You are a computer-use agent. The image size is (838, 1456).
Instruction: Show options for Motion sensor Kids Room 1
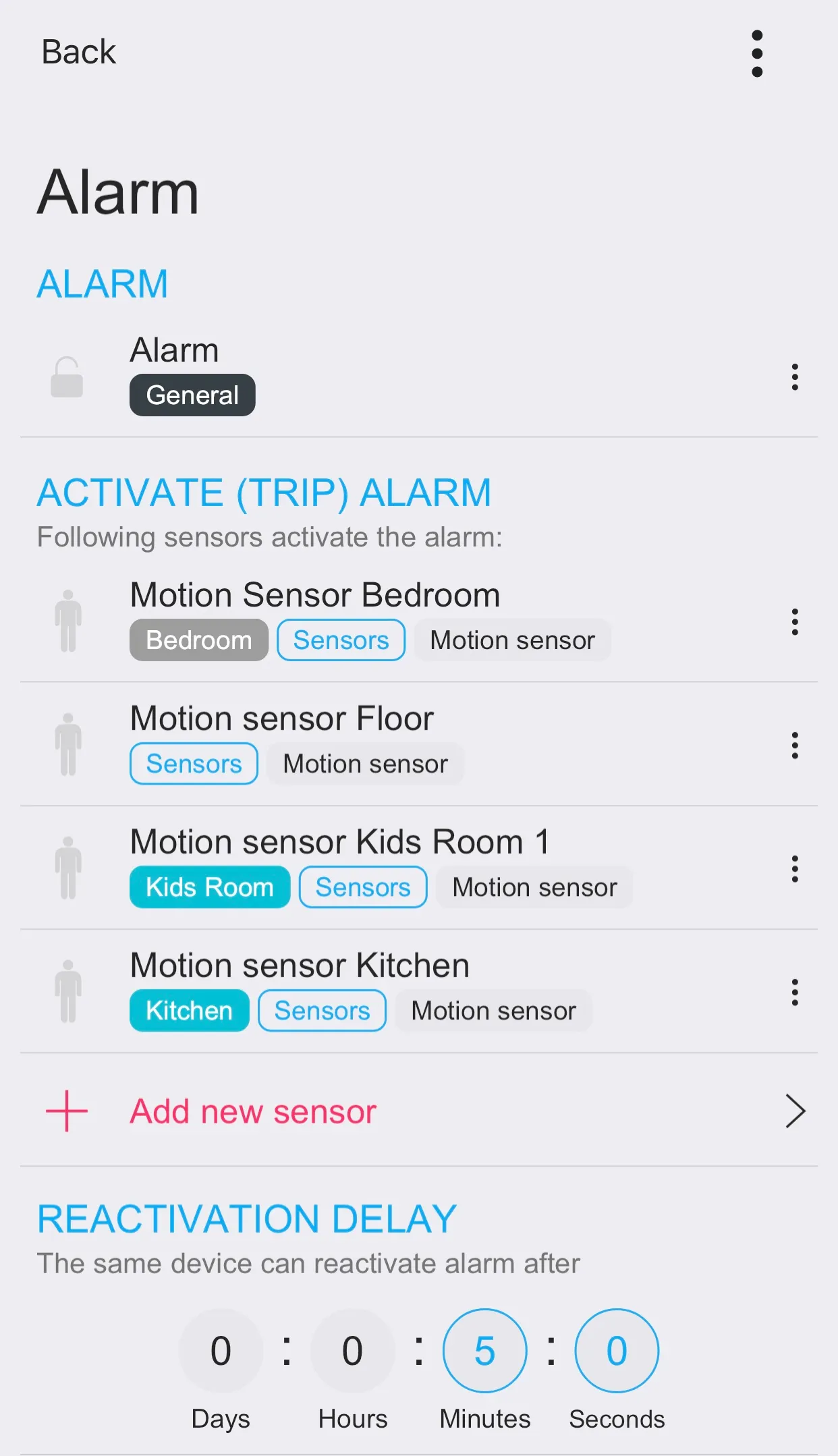pos(795,868)
